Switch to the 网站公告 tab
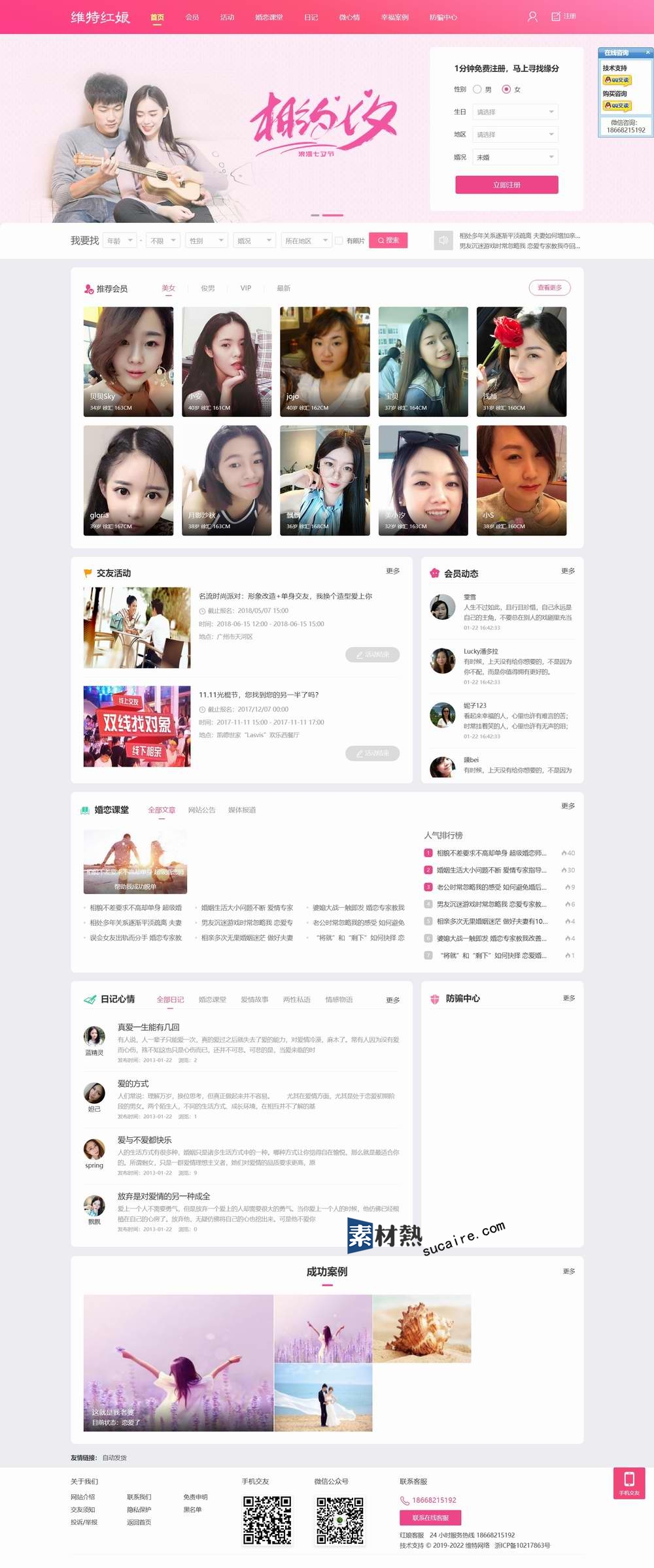This screenshot has height=1568, width=654. pyautogui.click(x=201, y=810)
